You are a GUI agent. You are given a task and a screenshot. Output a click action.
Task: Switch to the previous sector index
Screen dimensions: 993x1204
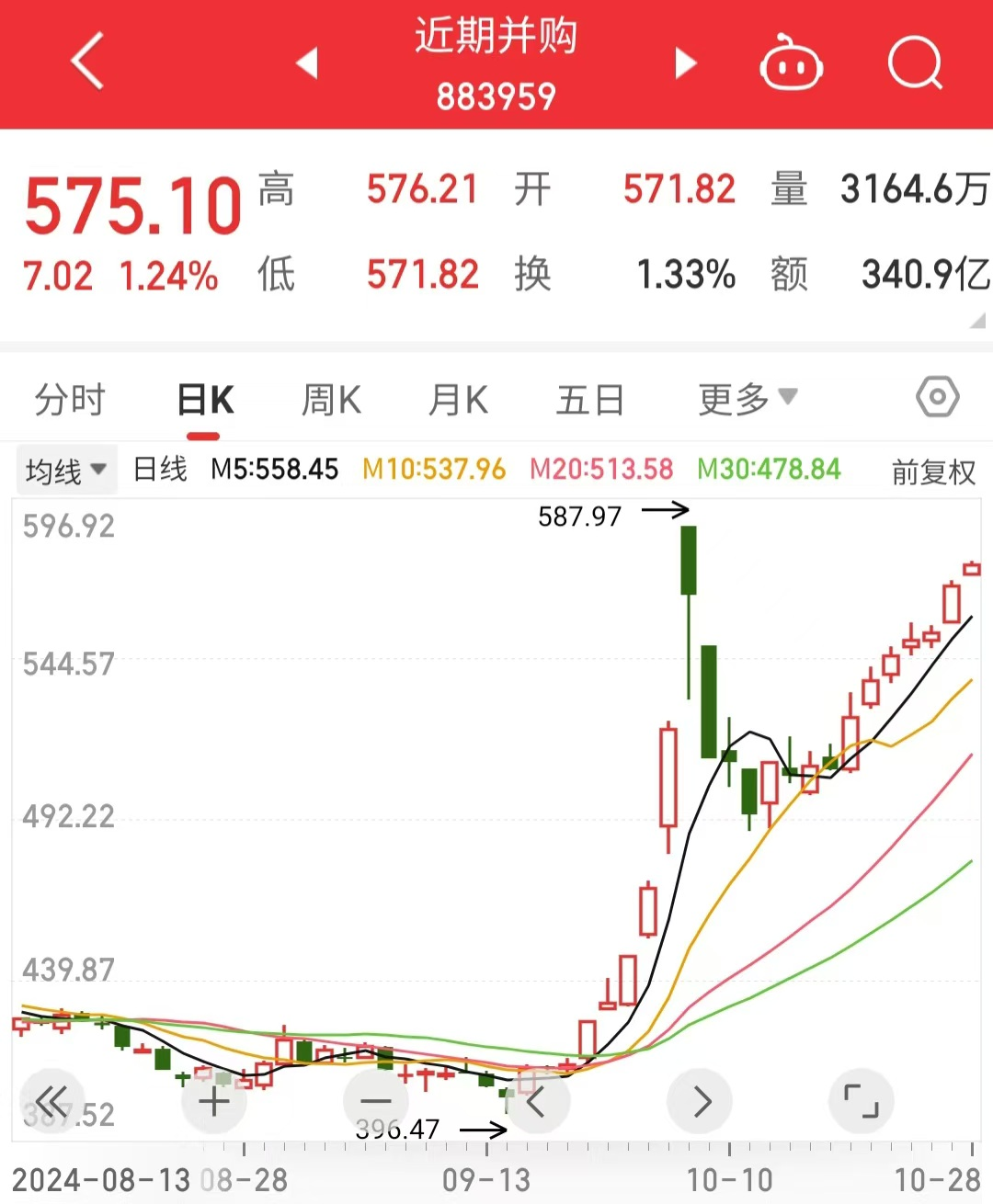pos(307,63)
